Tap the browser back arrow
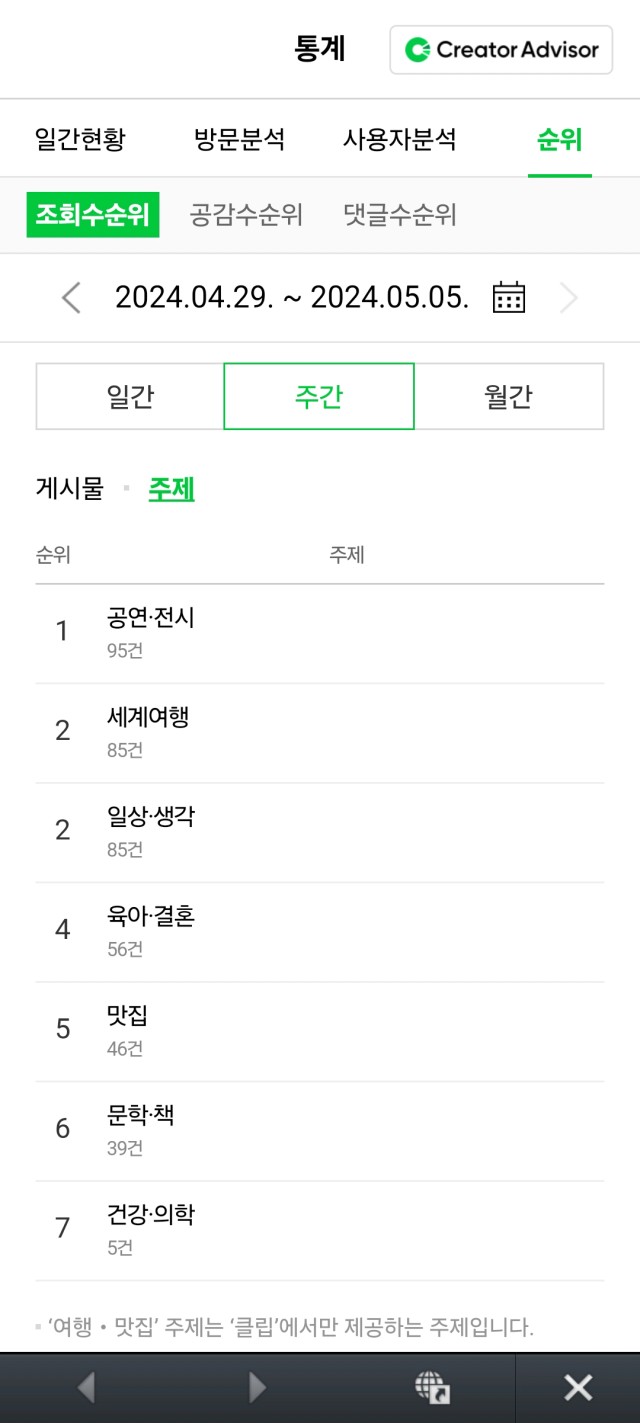This screenshot has height=1423, width=640. [87, 1387]
